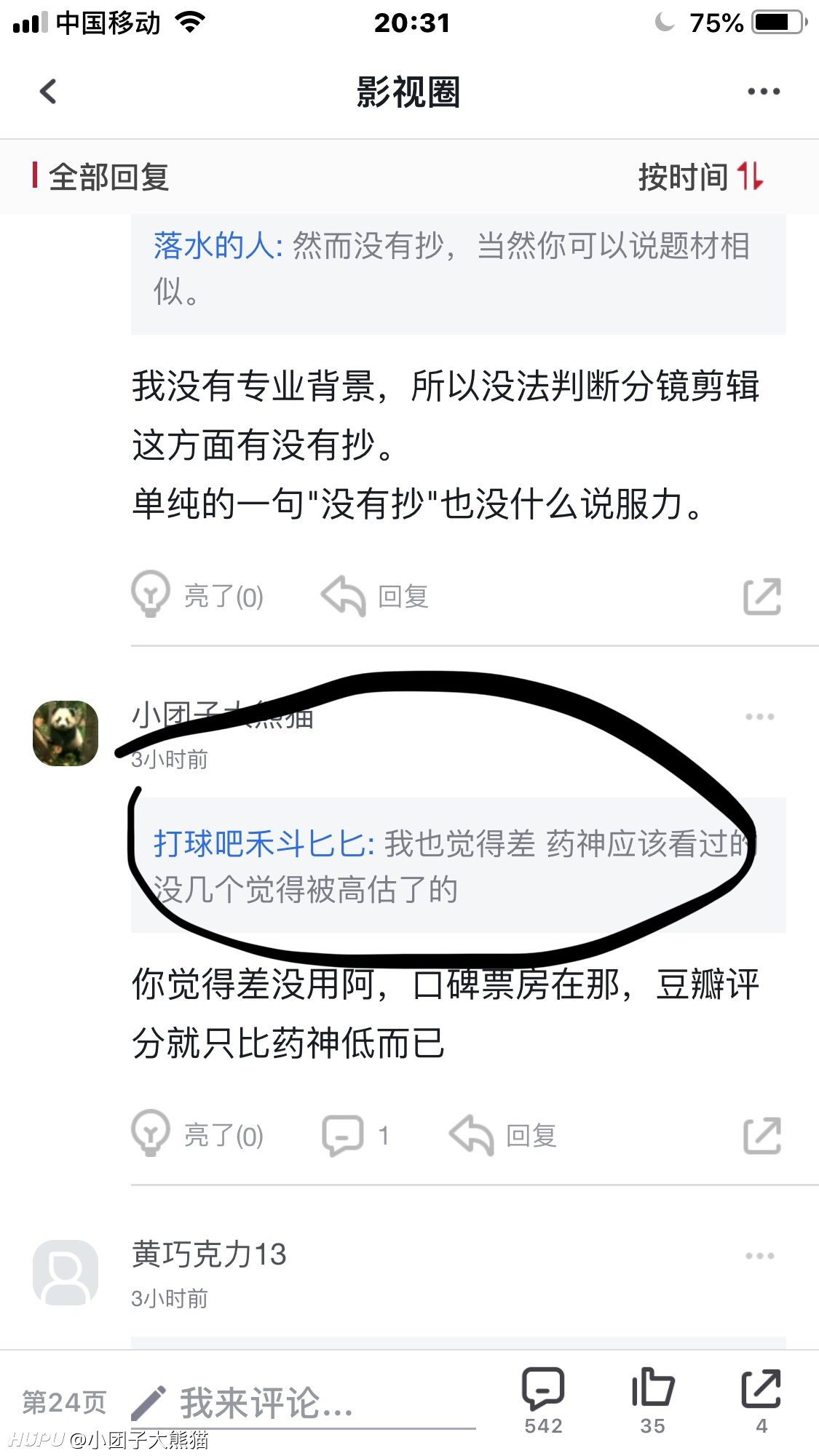Share the 你觉得差没用阿 comment
This screenshot has height=1456, width=819.
(x=762, y=1135)
